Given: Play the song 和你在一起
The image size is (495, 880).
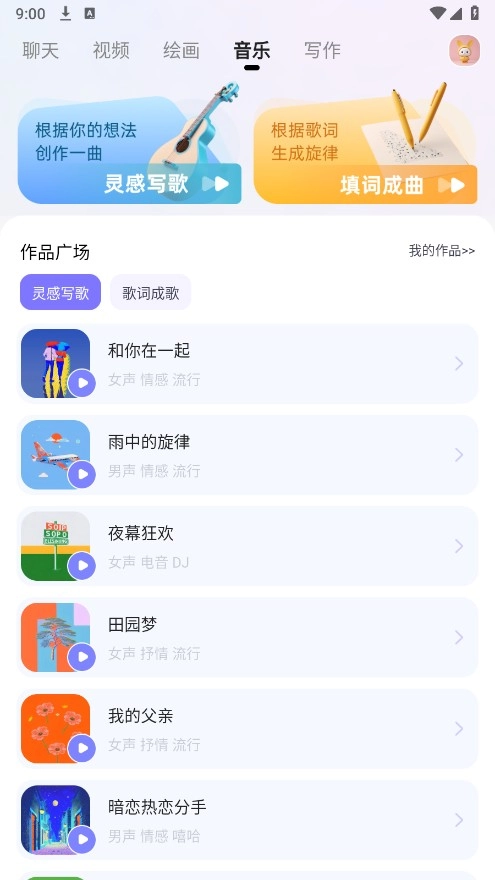Looking at the screenshot, I should pyautogui.click(x=82, y=383).
